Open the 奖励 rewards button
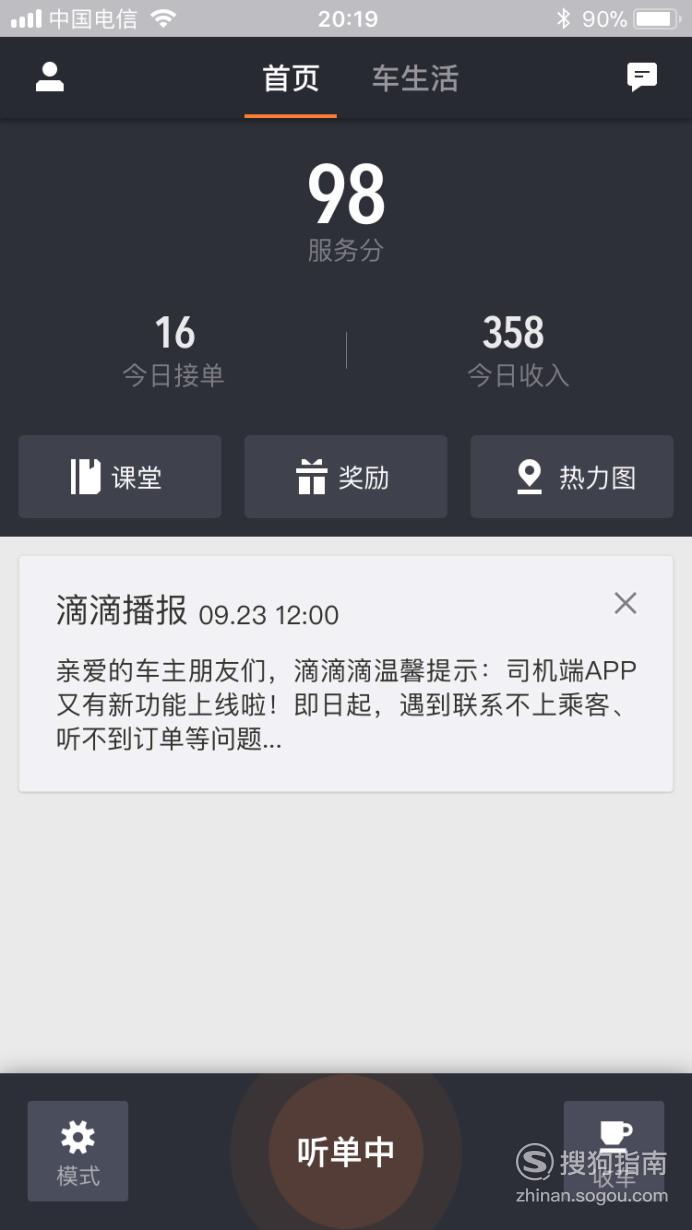 346,477
